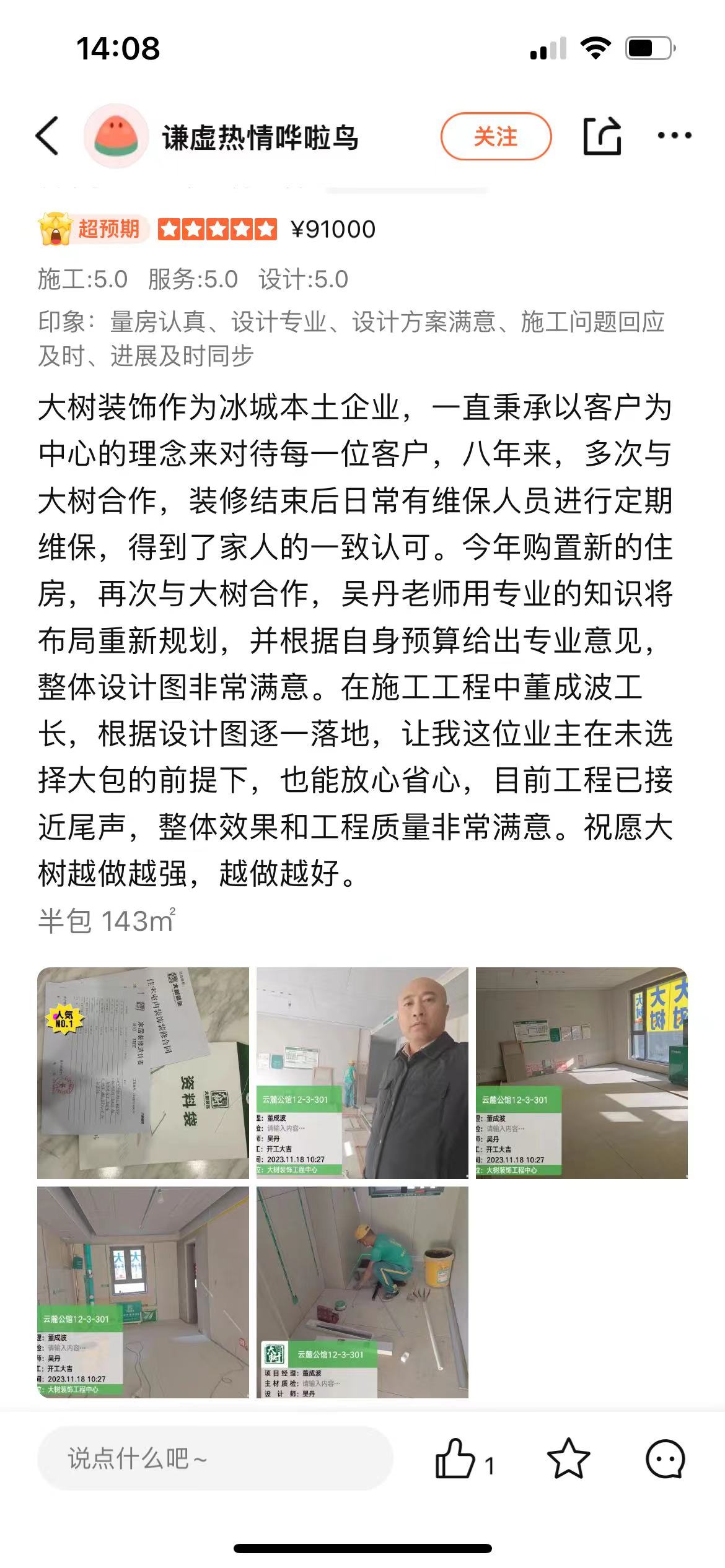This screenshot has width=725, height=1568.
Task: Open 谦虚热情哗啦鸟's profile avatar
Action: coord(116,136)
